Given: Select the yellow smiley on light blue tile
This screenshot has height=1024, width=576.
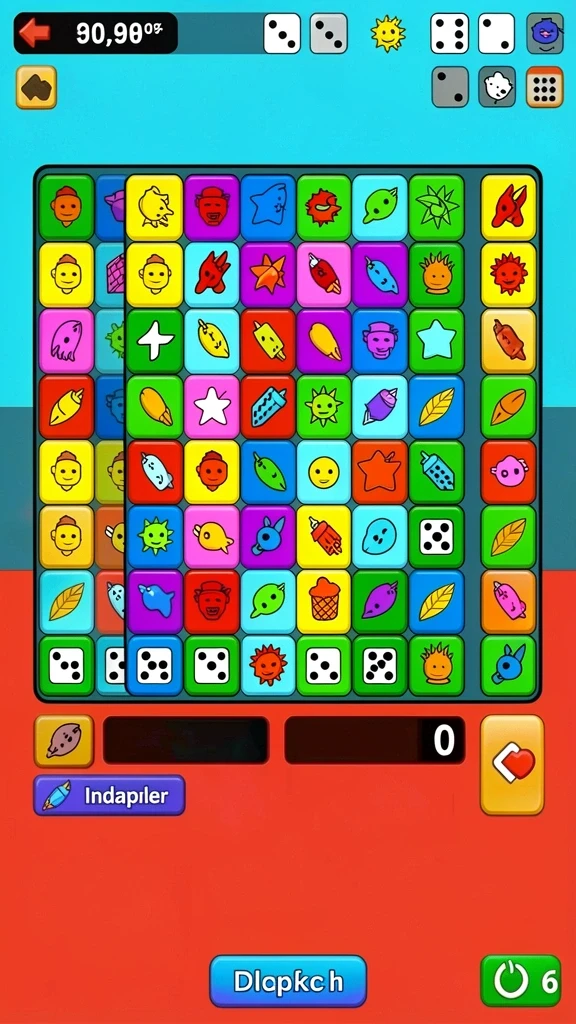Looking at the screenshot, I should click(324, 472).
